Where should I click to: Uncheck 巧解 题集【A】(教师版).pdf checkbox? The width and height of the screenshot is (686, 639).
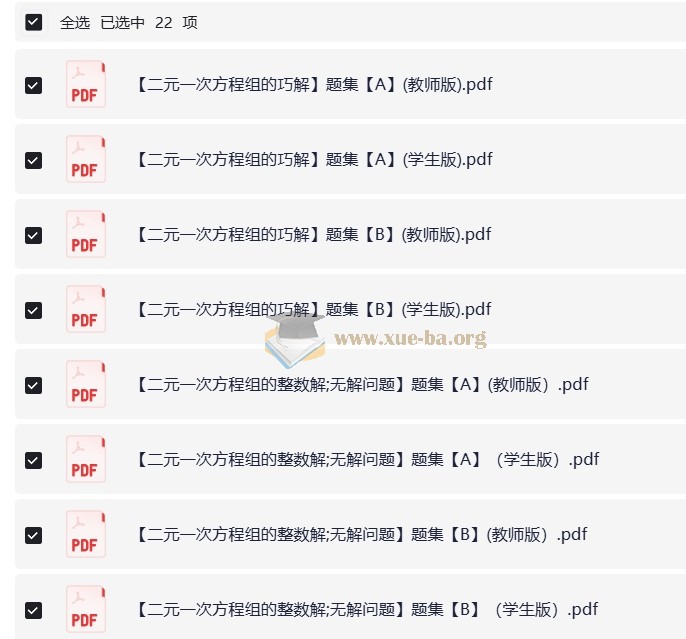tap(34, 85)
